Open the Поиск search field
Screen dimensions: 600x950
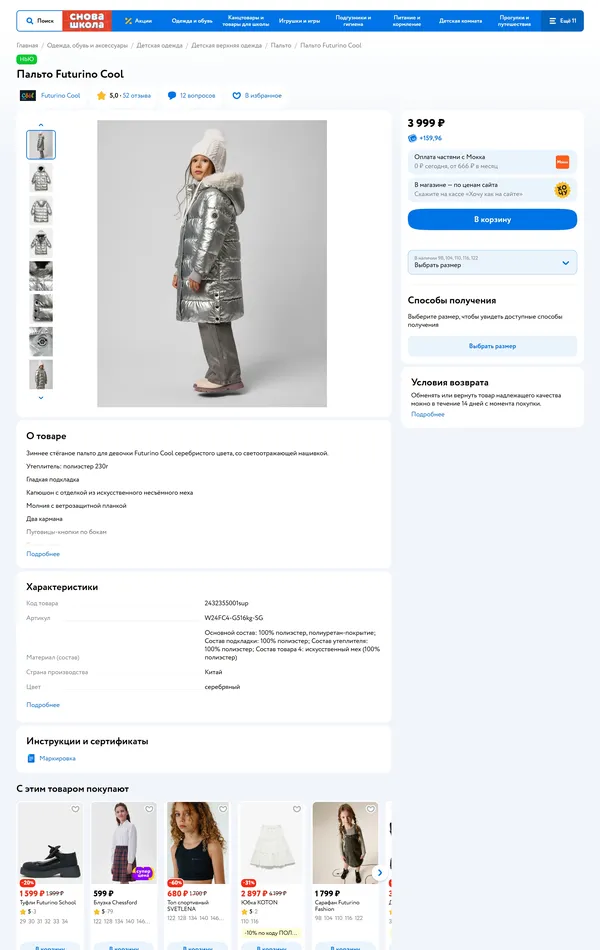(x=39, y=20)
